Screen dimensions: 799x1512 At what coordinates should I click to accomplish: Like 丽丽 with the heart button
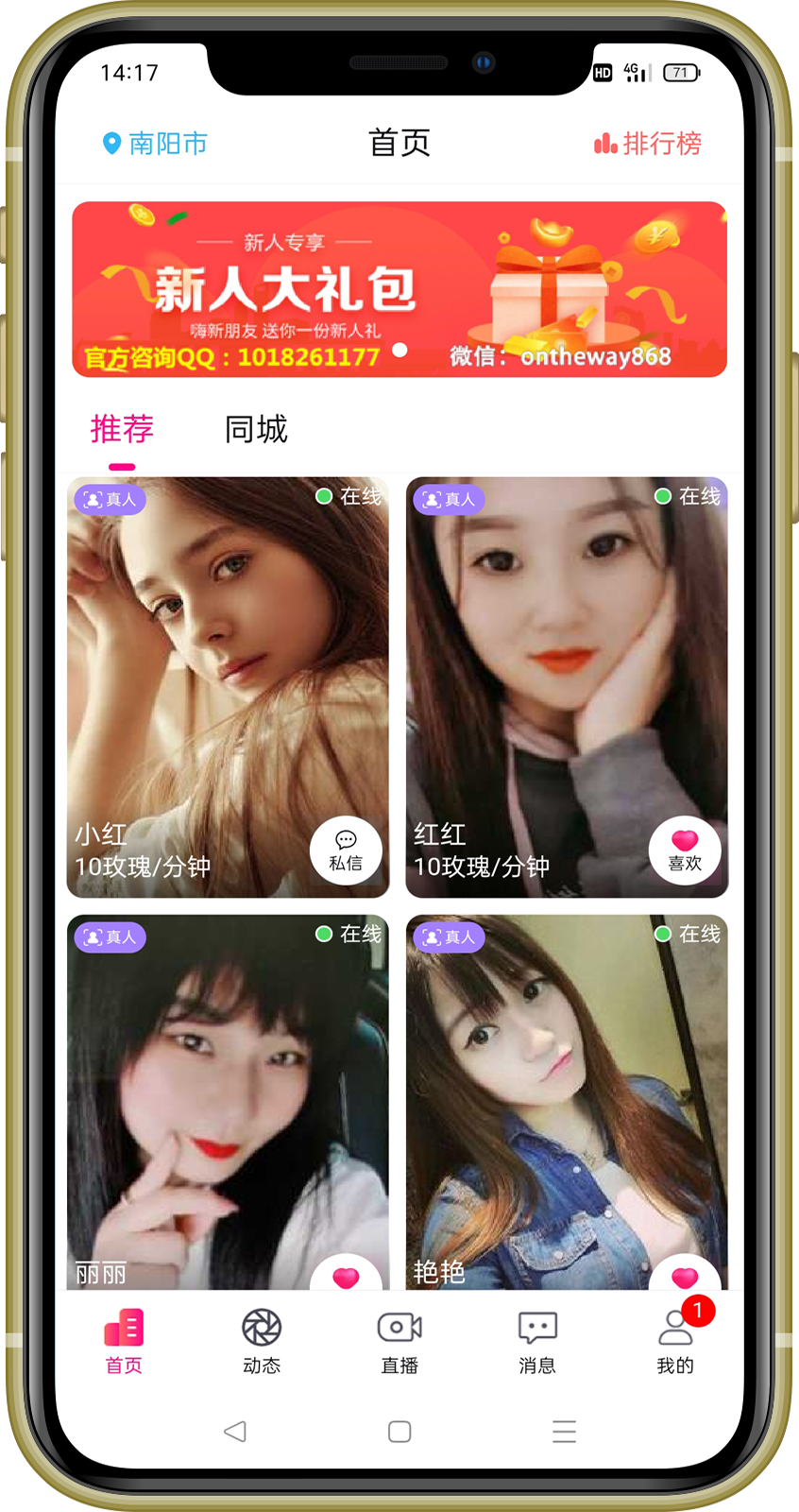tap(346, 1276)
